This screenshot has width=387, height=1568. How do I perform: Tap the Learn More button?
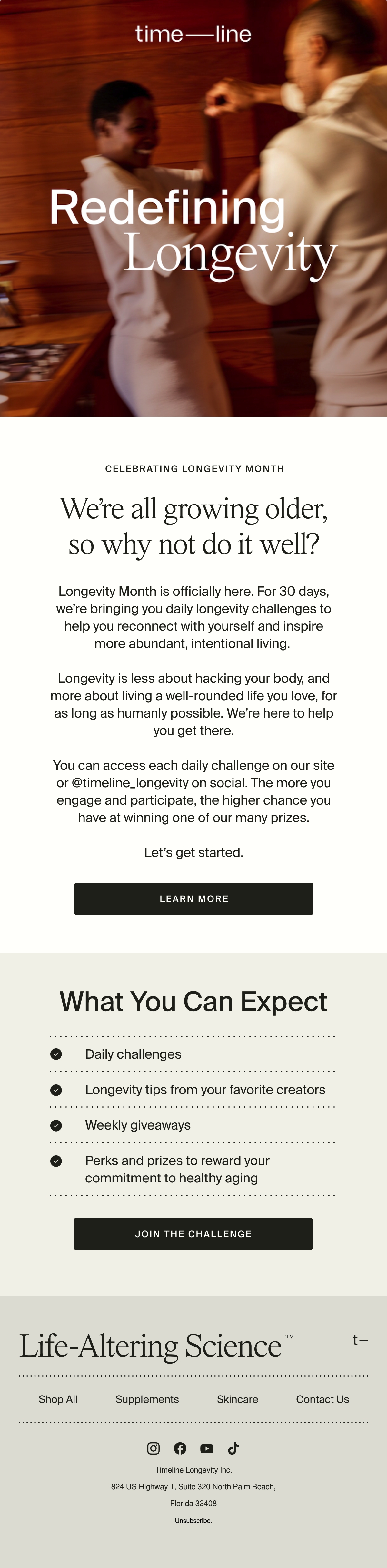point(193,898)
